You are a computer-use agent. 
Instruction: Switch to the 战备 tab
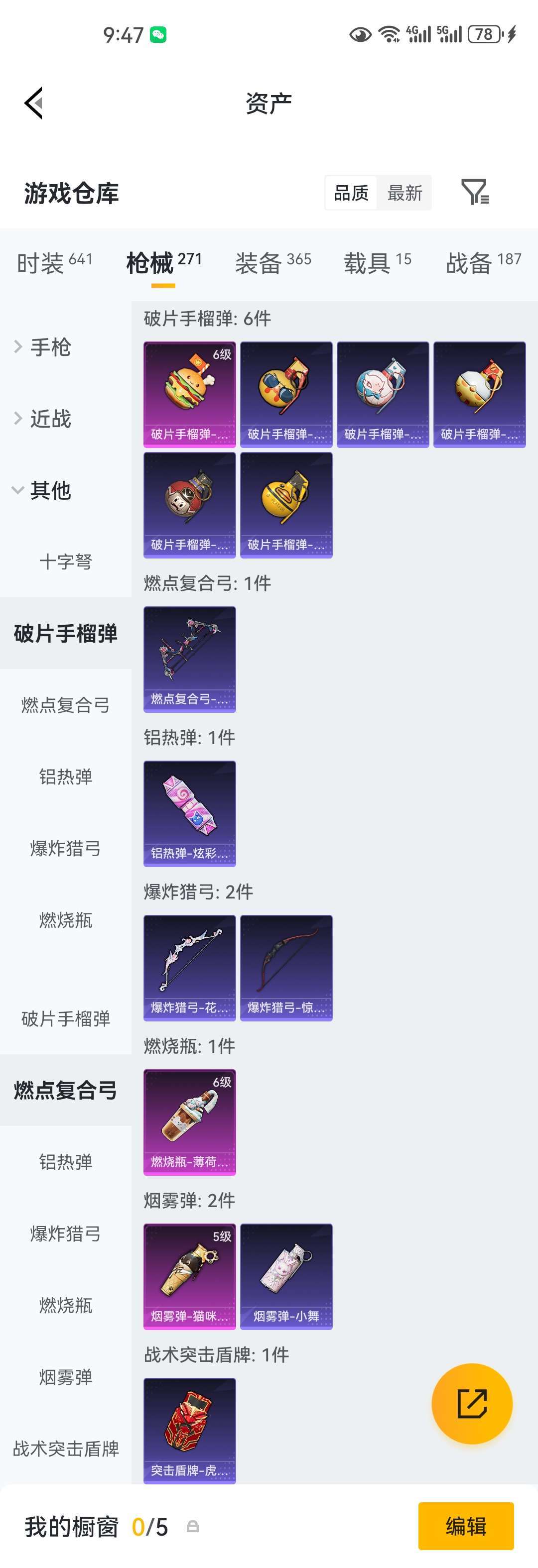pyautogui.click(x=483, y=263)
